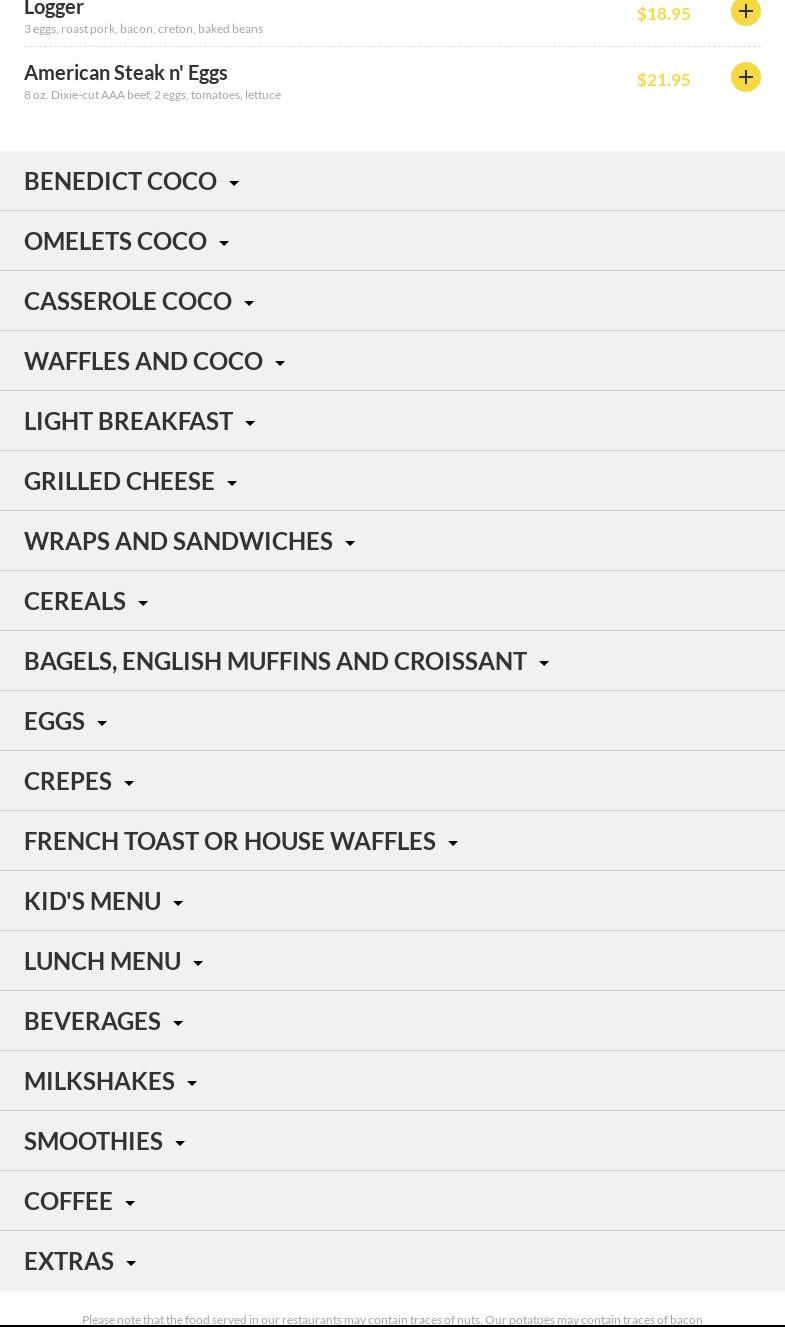
Task: Expand the Eggs category
Action: [66, 721]
